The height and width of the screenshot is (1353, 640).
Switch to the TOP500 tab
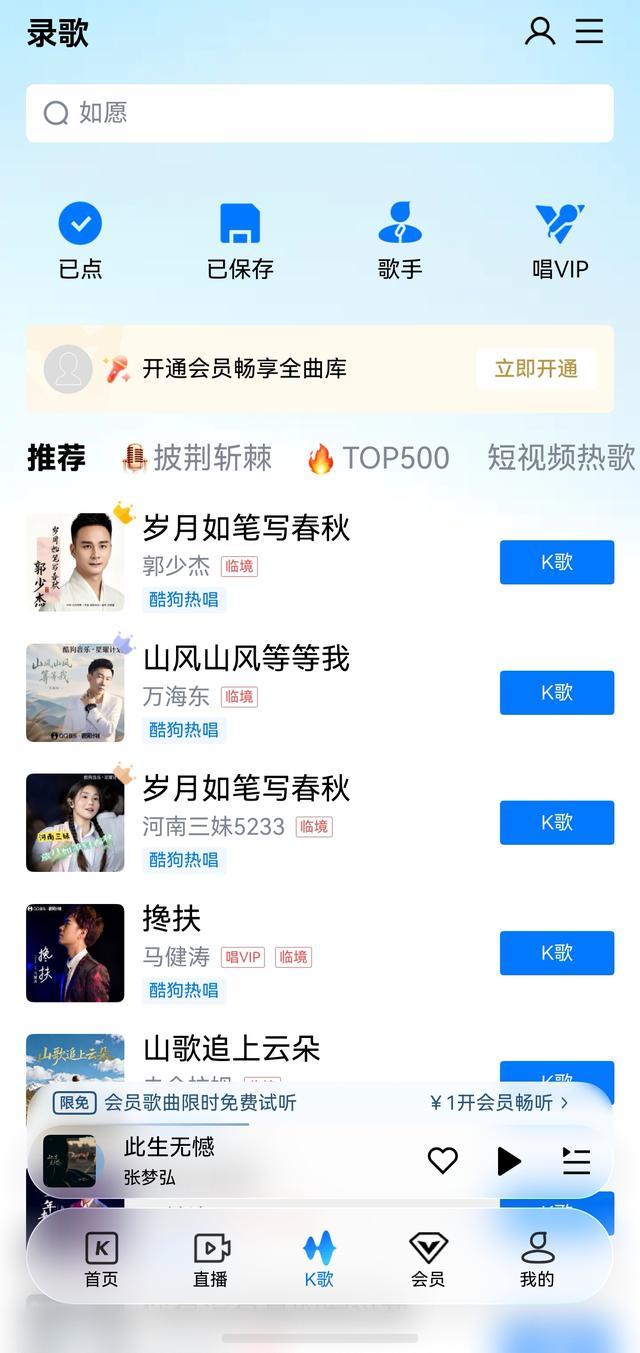click(378, 458)
